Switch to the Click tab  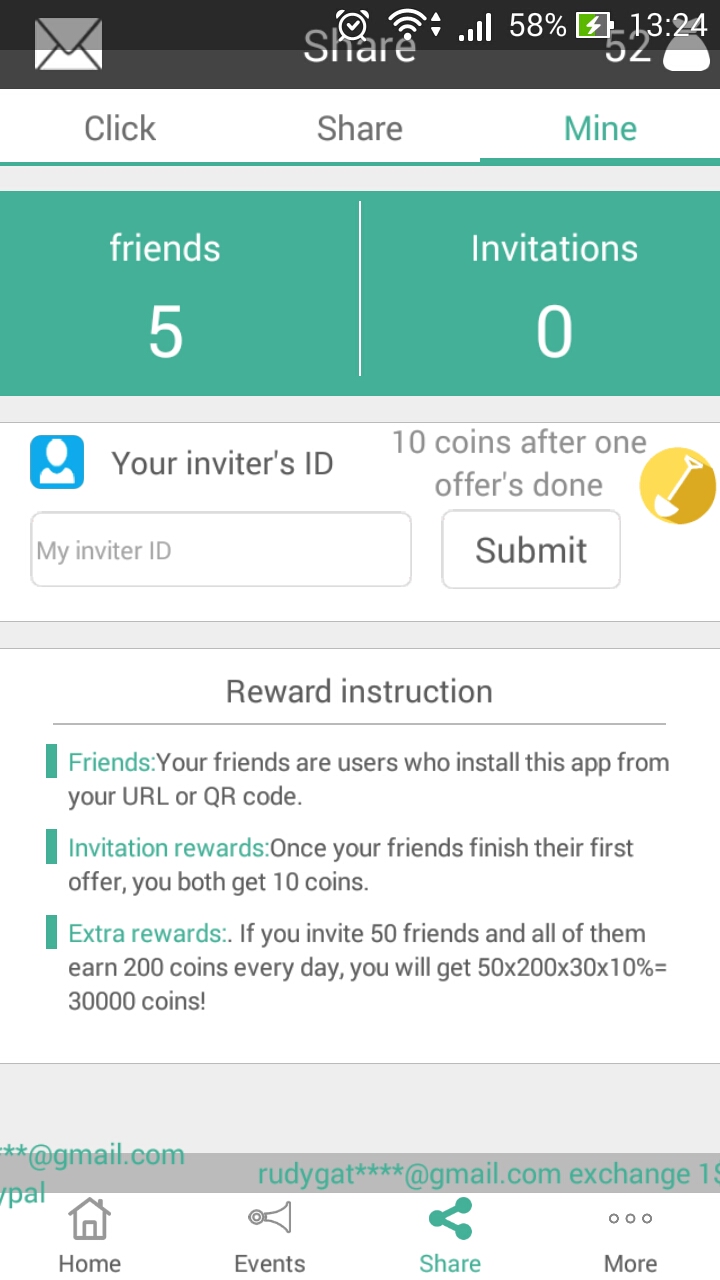(120, 129)
